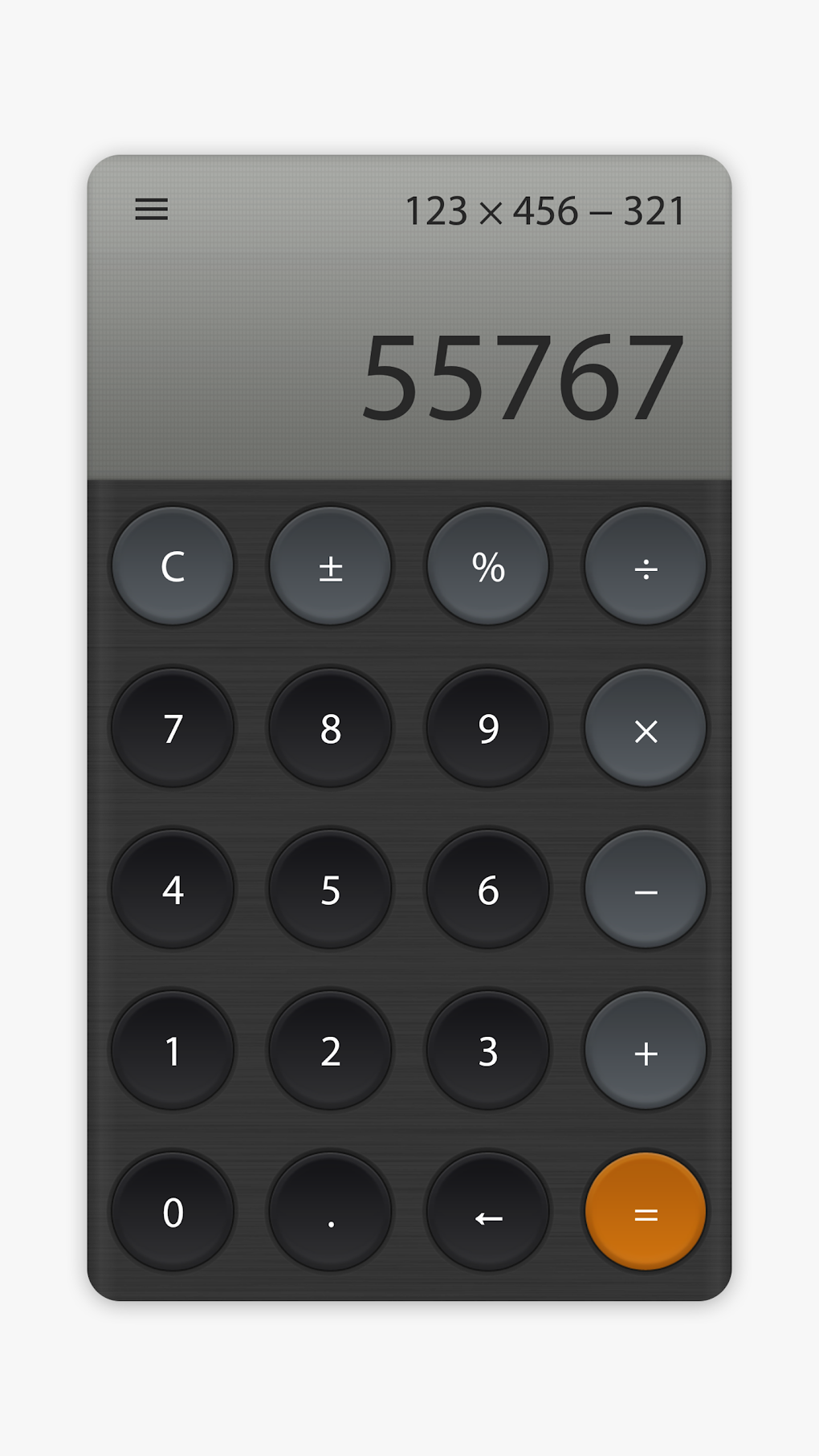Clear the calculation with the C key
Image resolution: width=819 pixels, height=1456 pixels.
[173, 566]
